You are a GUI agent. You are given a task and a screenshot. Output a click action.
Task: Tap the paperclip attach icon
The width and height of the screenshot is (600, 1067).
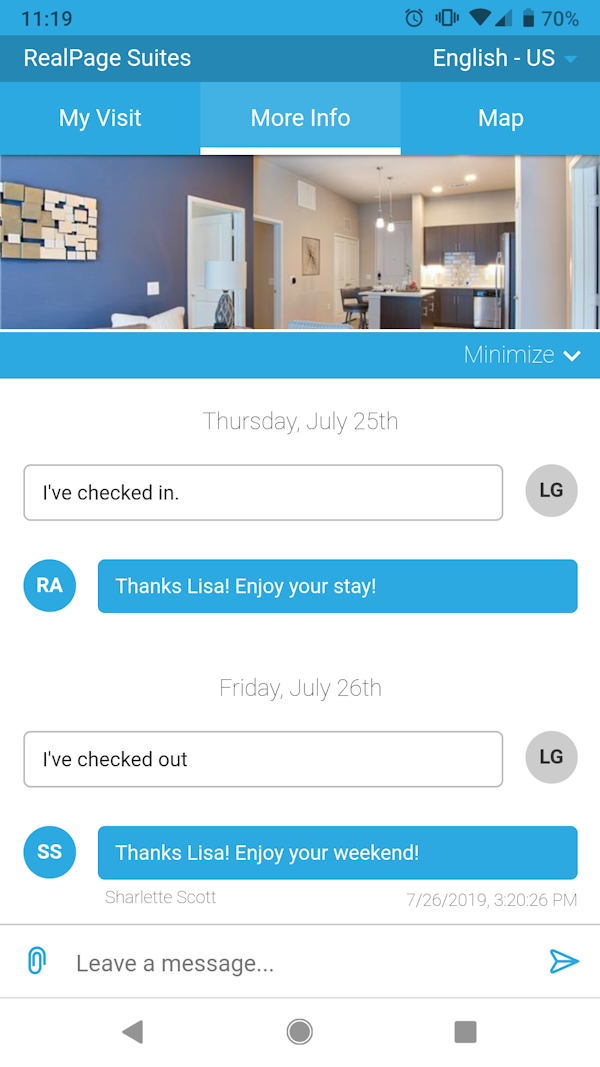[x=37, y=962]
